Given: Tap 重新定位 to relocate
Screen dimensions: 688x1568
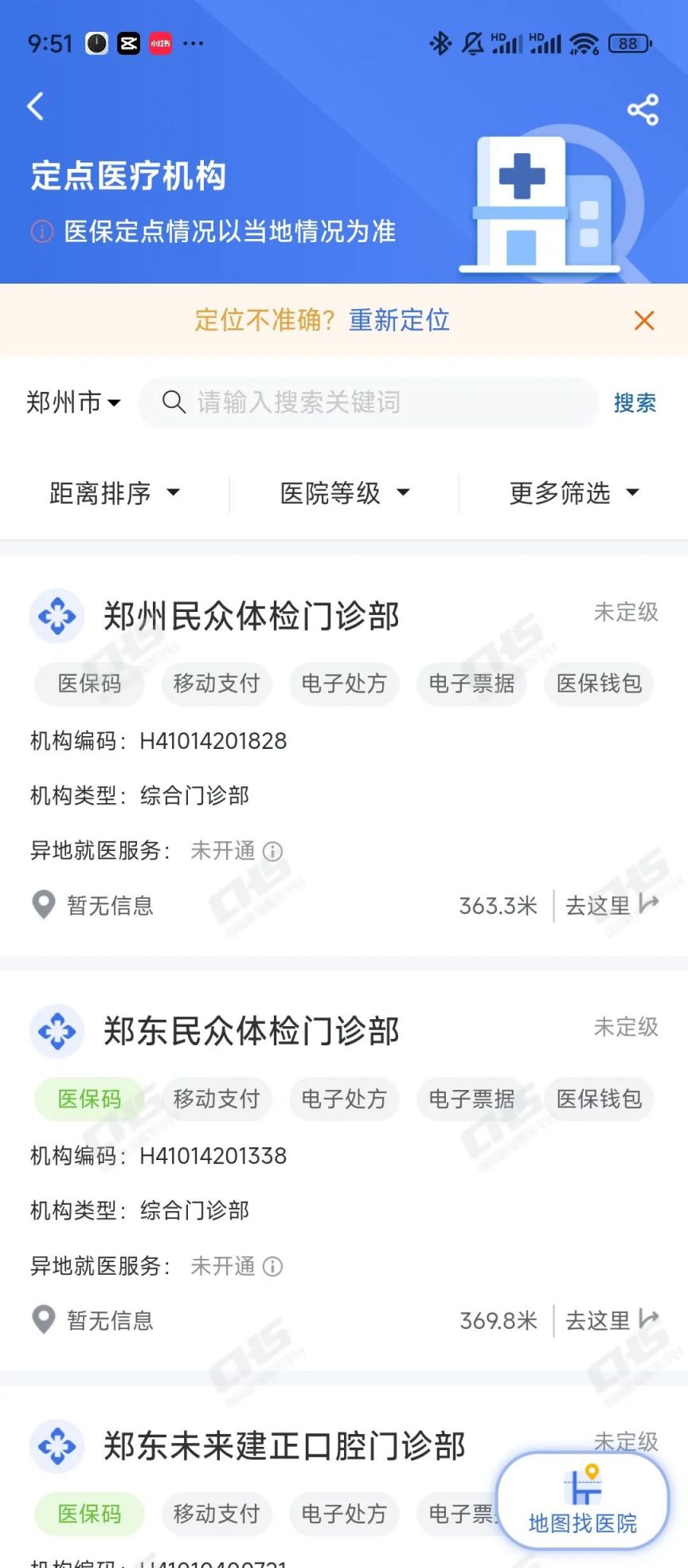Looking at the screenshot, I should tap(399, 320).
